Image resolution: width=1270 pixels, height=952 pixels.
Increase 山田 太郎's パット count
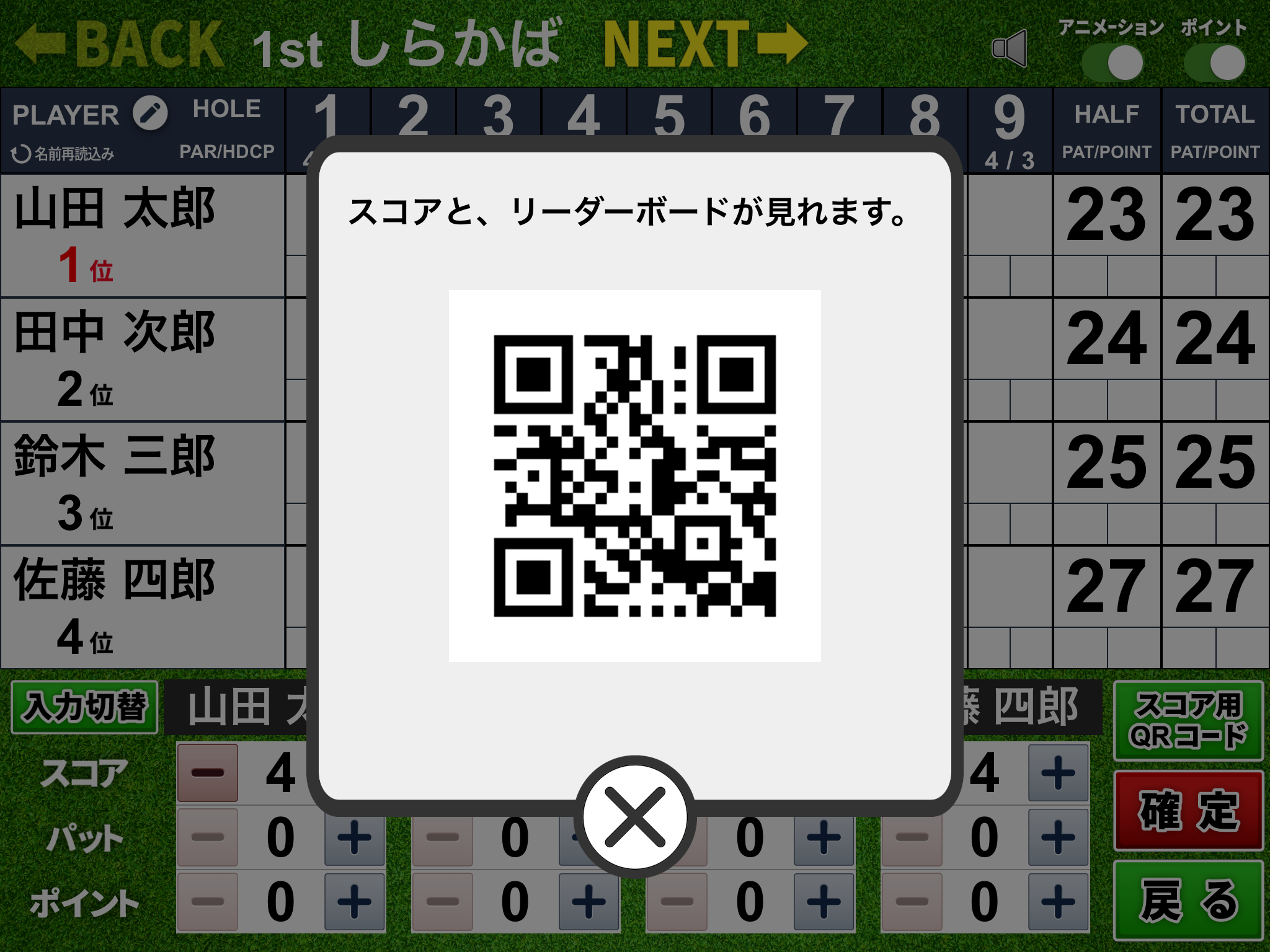click(x=355, y=837)
